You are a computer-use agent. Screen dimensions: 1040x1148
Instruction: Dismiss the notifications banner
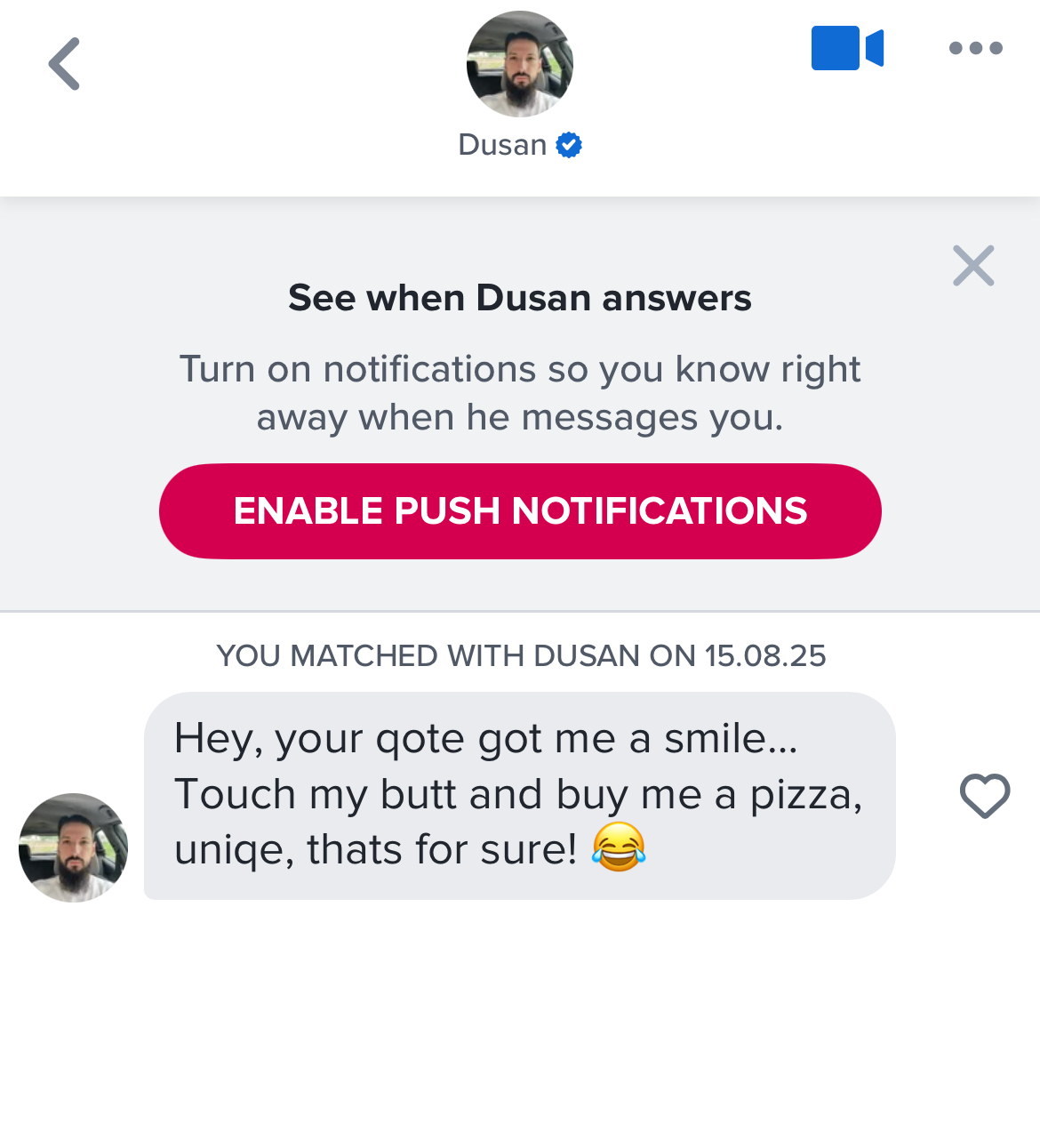coord(973,266)
